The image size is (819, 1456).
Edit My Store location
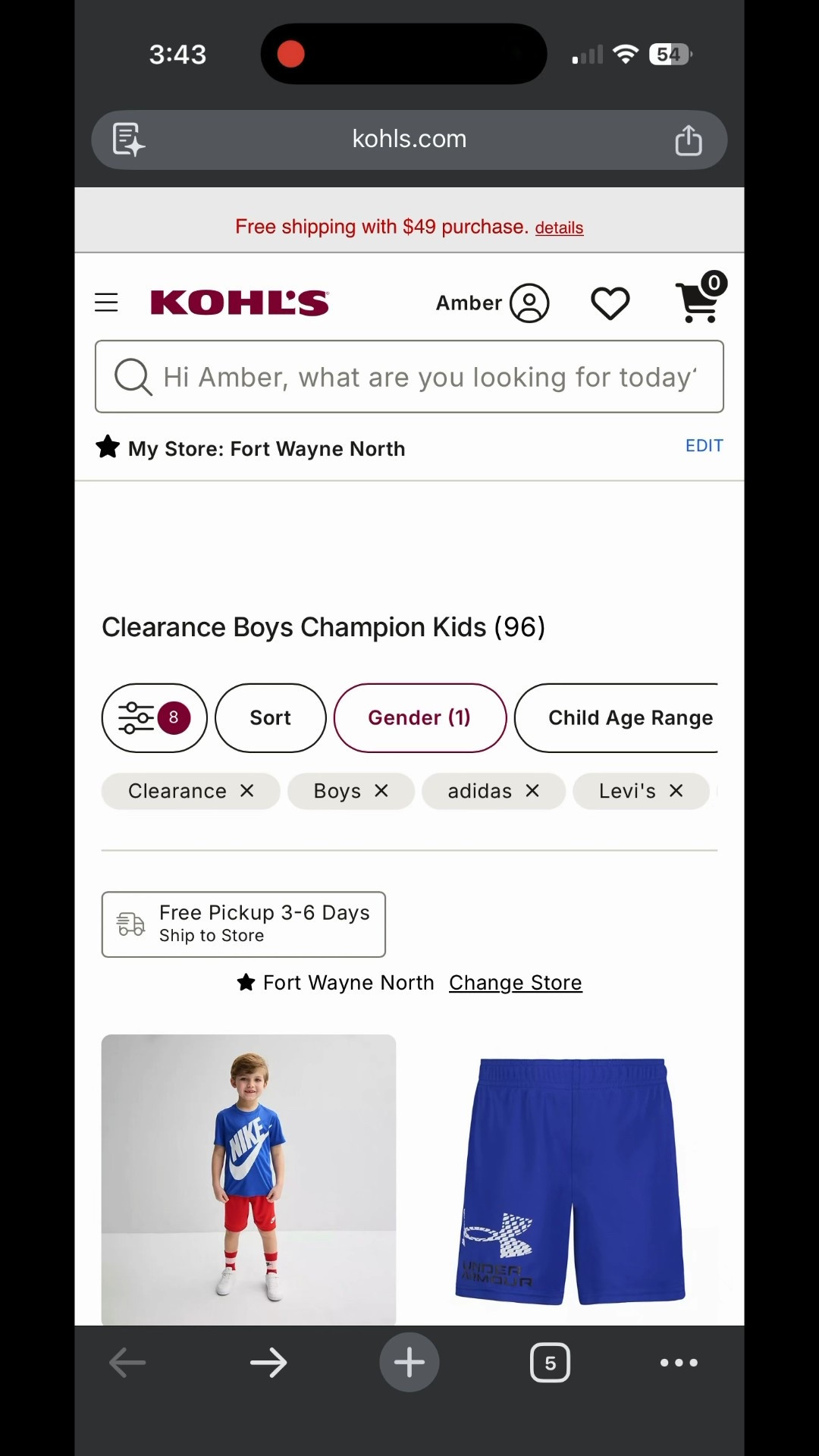704,446
